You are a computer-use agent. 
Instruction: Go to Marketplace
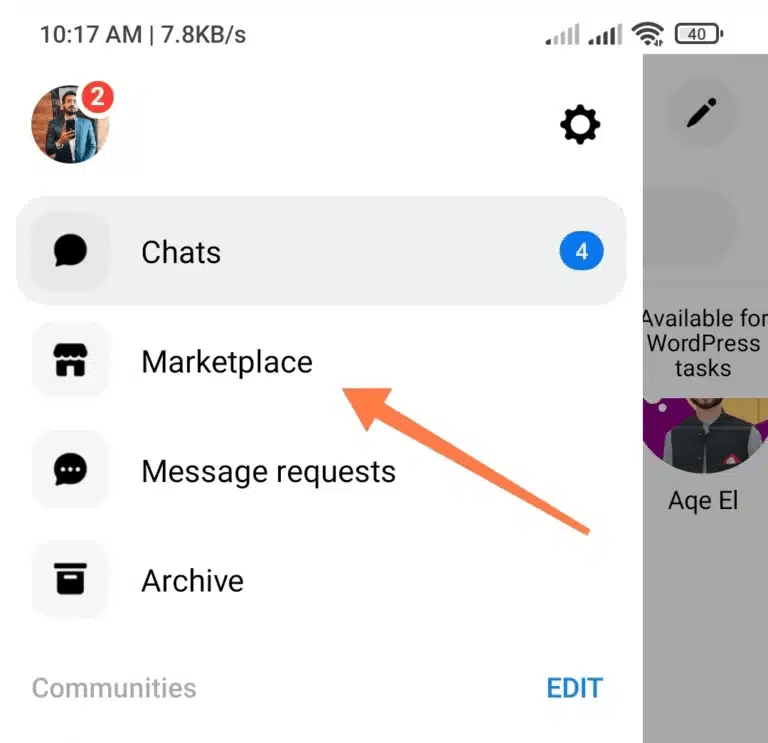[x=226, y=361]
